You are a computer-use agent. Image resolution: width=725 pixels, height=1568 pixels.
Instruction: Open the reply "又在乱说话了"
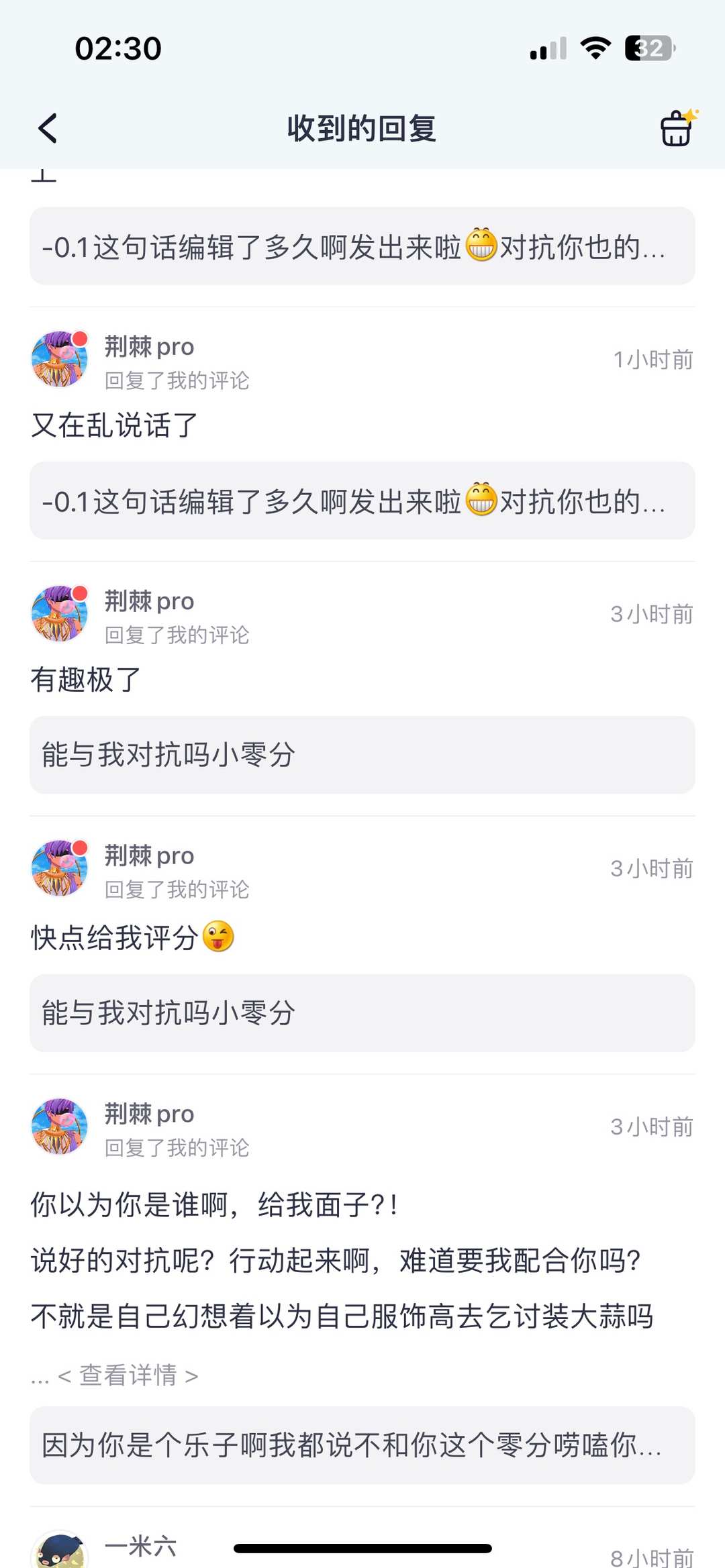(x=114, y=425)
